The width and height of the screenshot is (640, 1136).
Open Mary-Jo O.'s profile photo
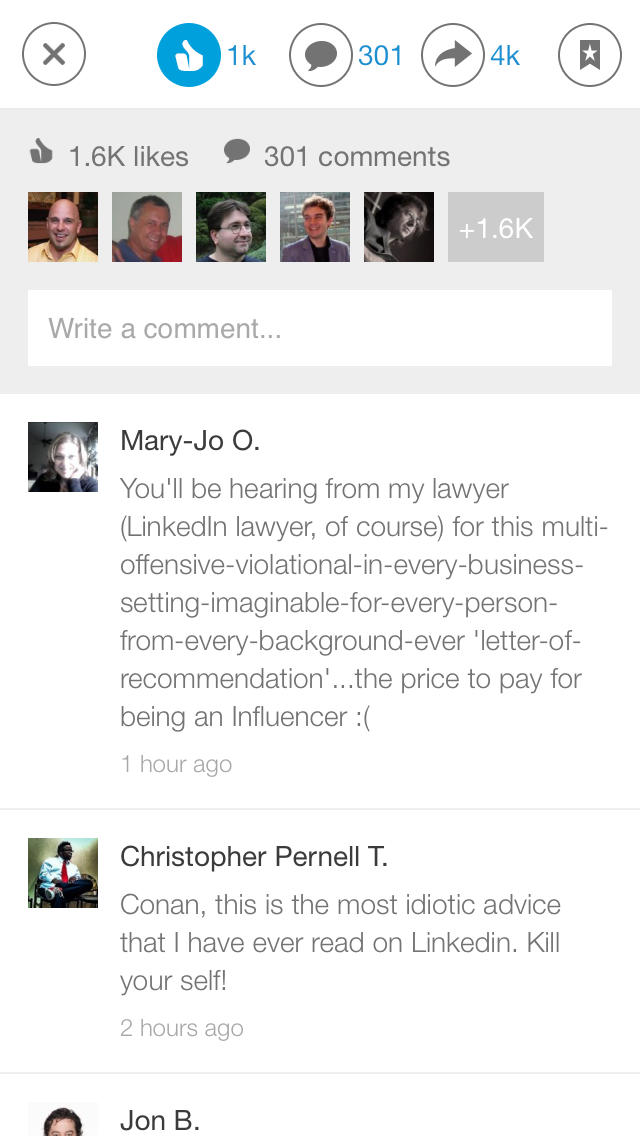click(x=63, y=457)
